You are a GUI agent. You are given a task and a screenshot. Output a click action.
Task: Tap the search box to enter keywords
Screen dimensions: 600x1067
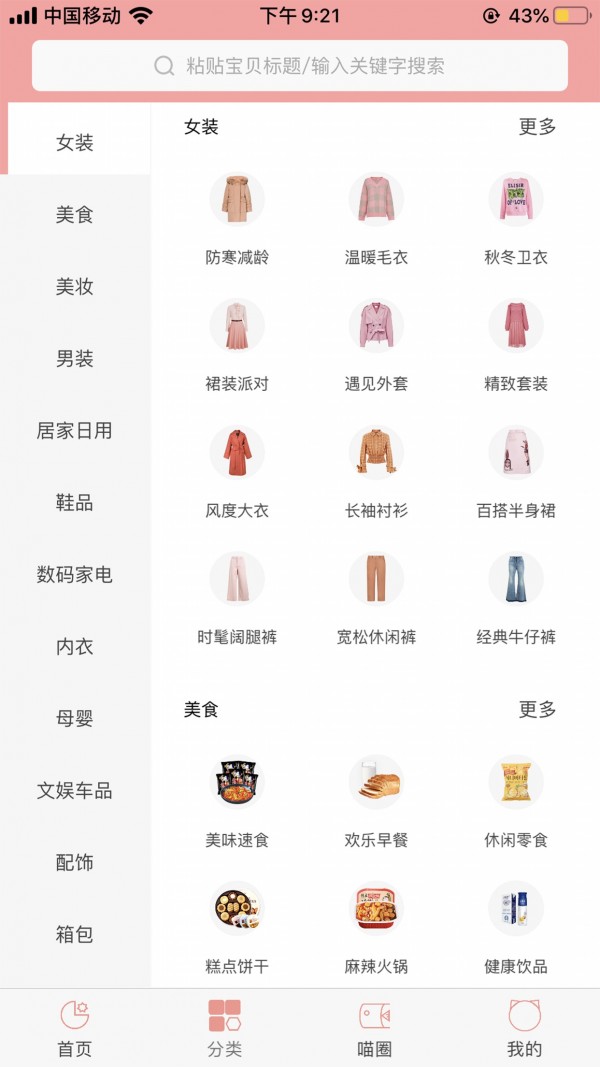[x=300, y=66]
